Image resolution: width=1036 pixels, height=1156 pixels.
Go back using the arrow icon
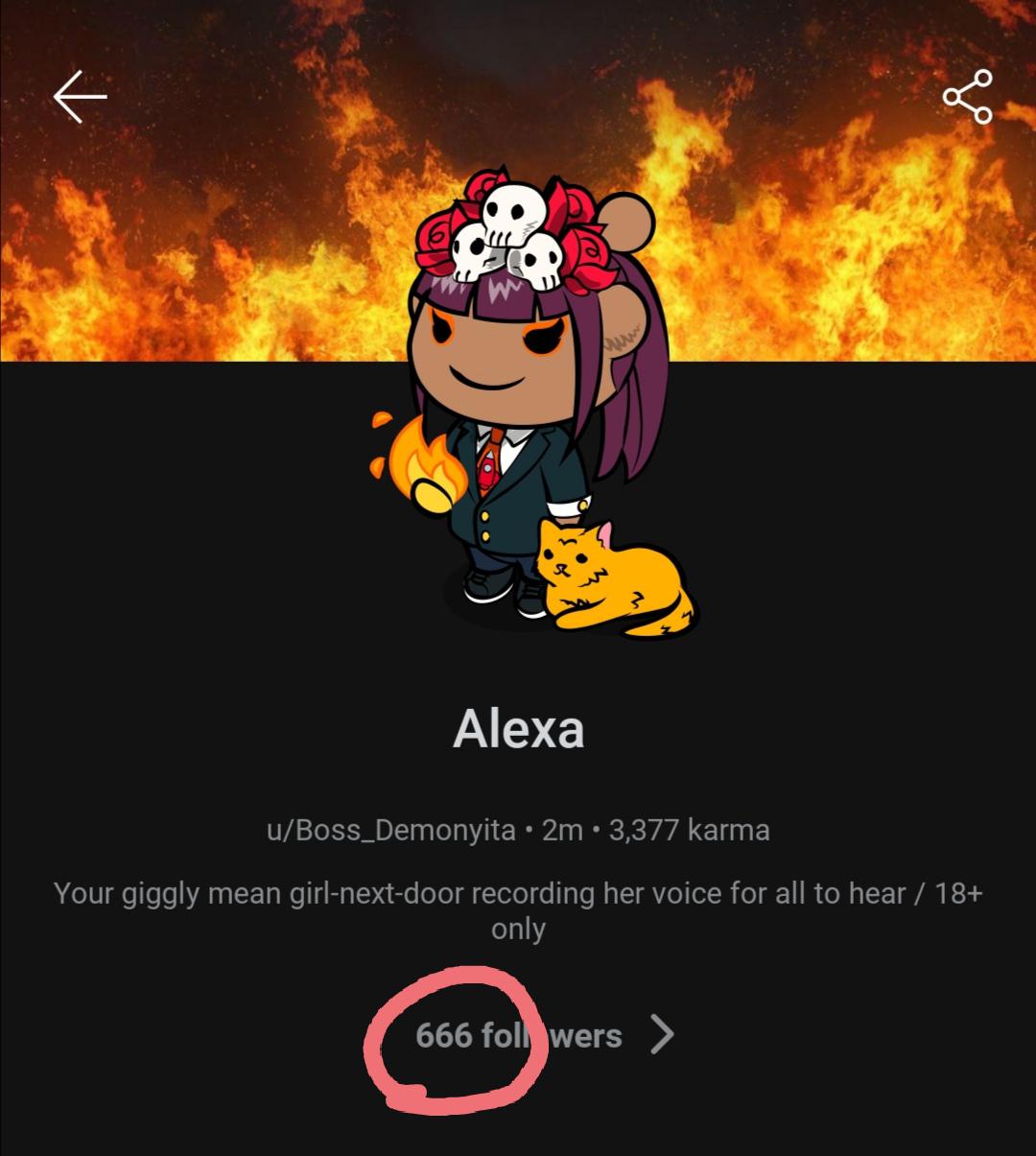click(80, 97)
